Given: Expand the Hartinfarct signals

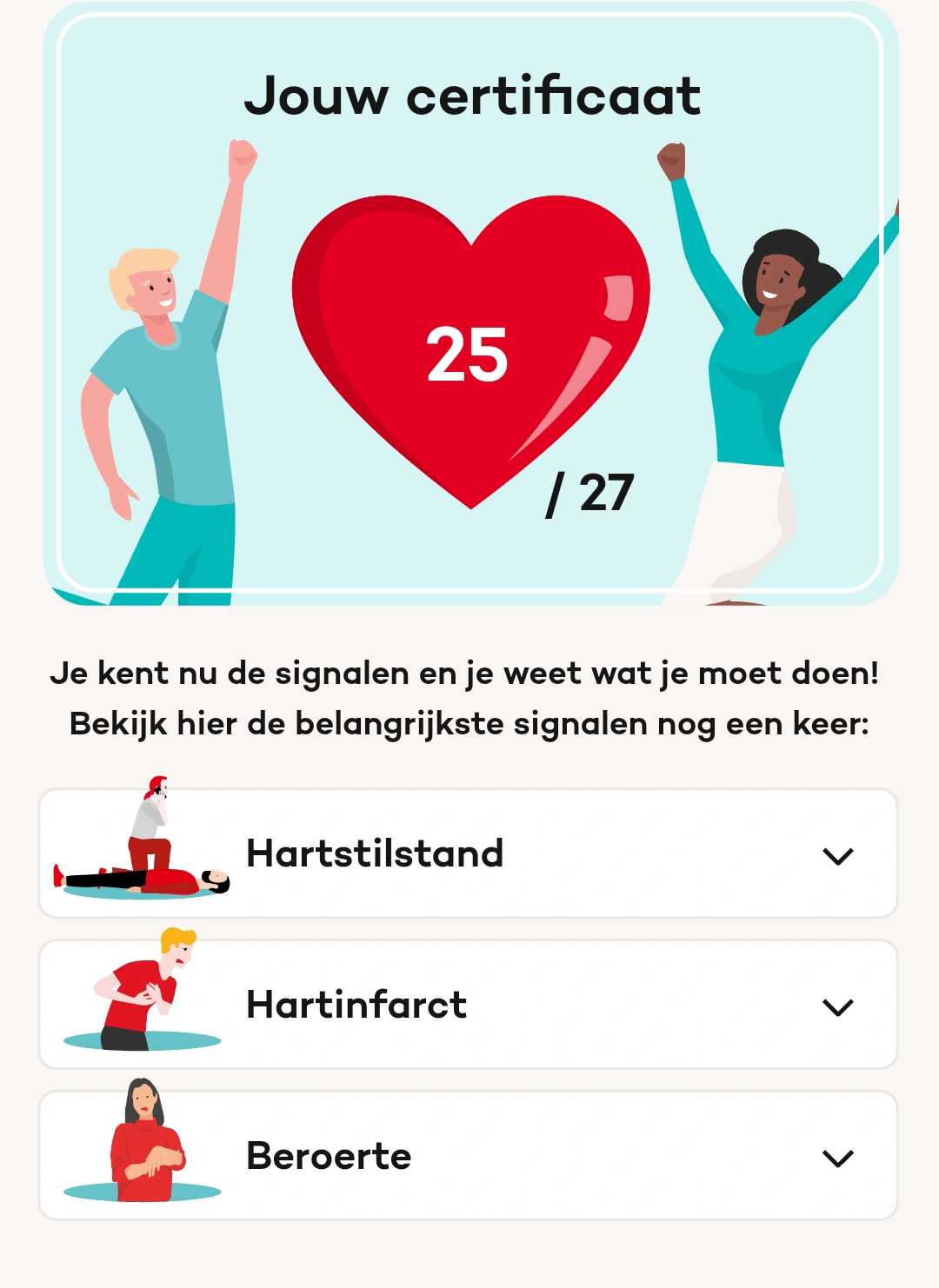Looking at the screenshot, I should click(836, 1006).
